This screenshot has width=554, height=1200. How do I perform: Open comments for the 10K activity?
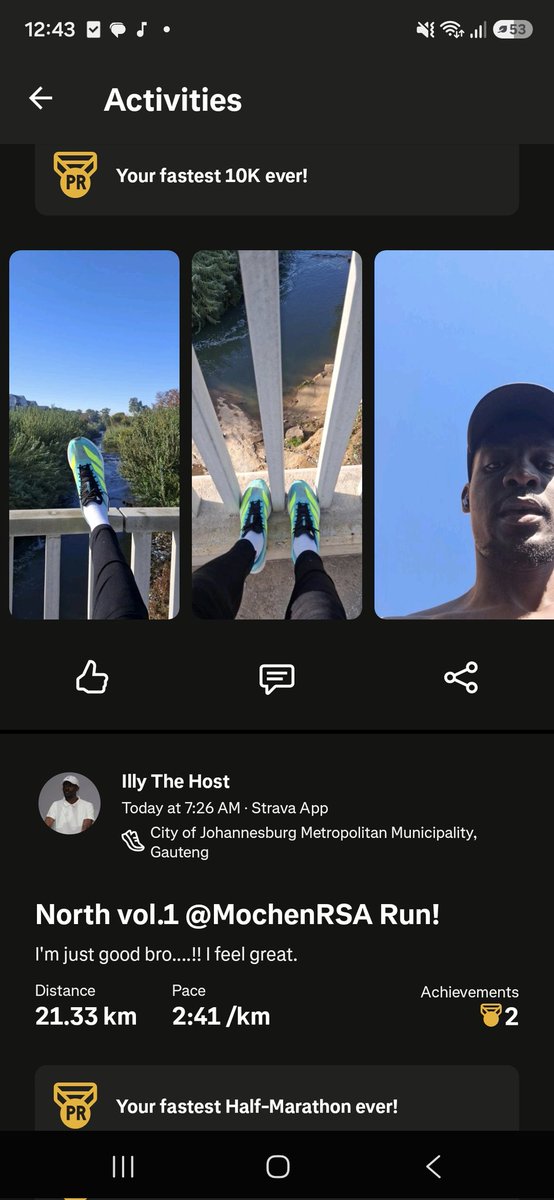[x=277, y=678]
